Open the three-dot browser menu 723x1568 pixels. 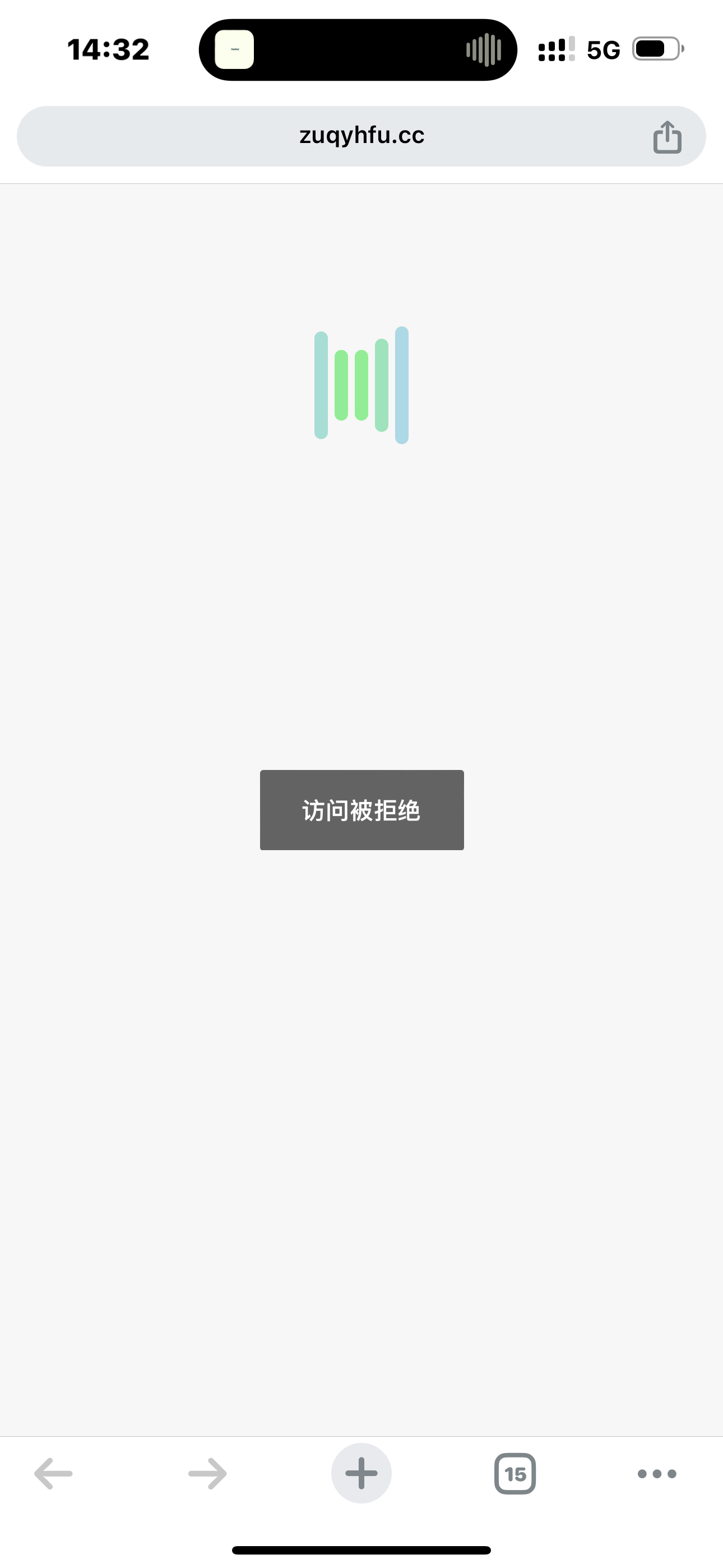click(x=657, y=1474)
